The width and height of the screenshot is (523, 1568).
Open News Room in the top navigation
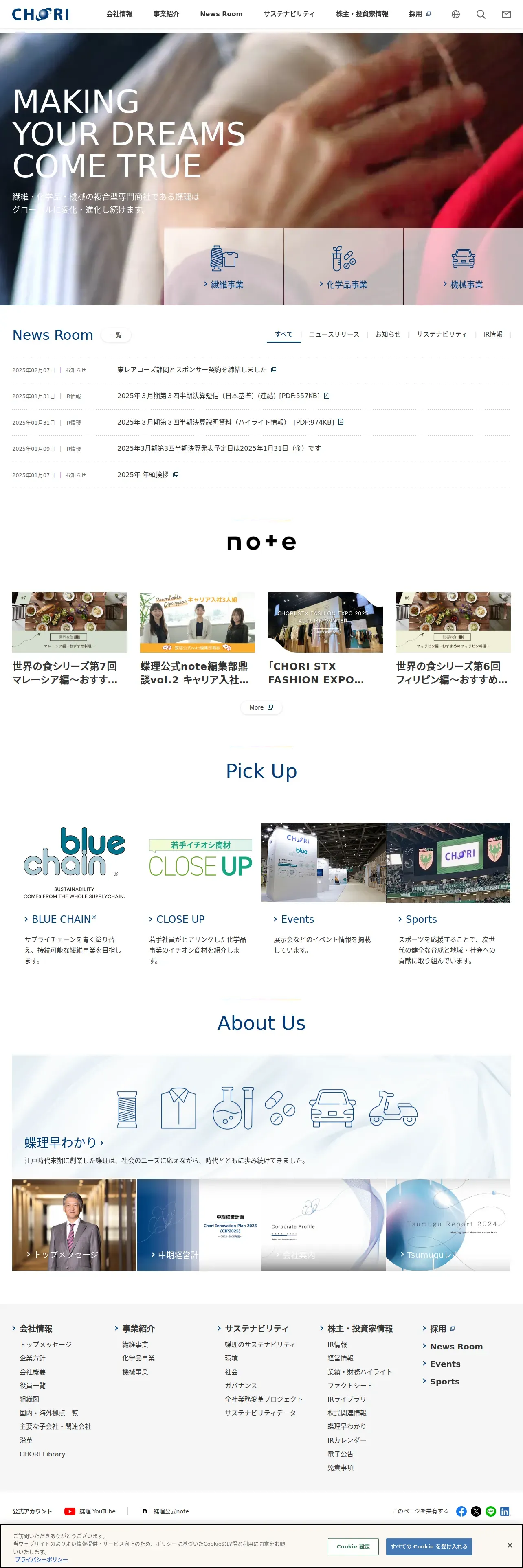221,14
